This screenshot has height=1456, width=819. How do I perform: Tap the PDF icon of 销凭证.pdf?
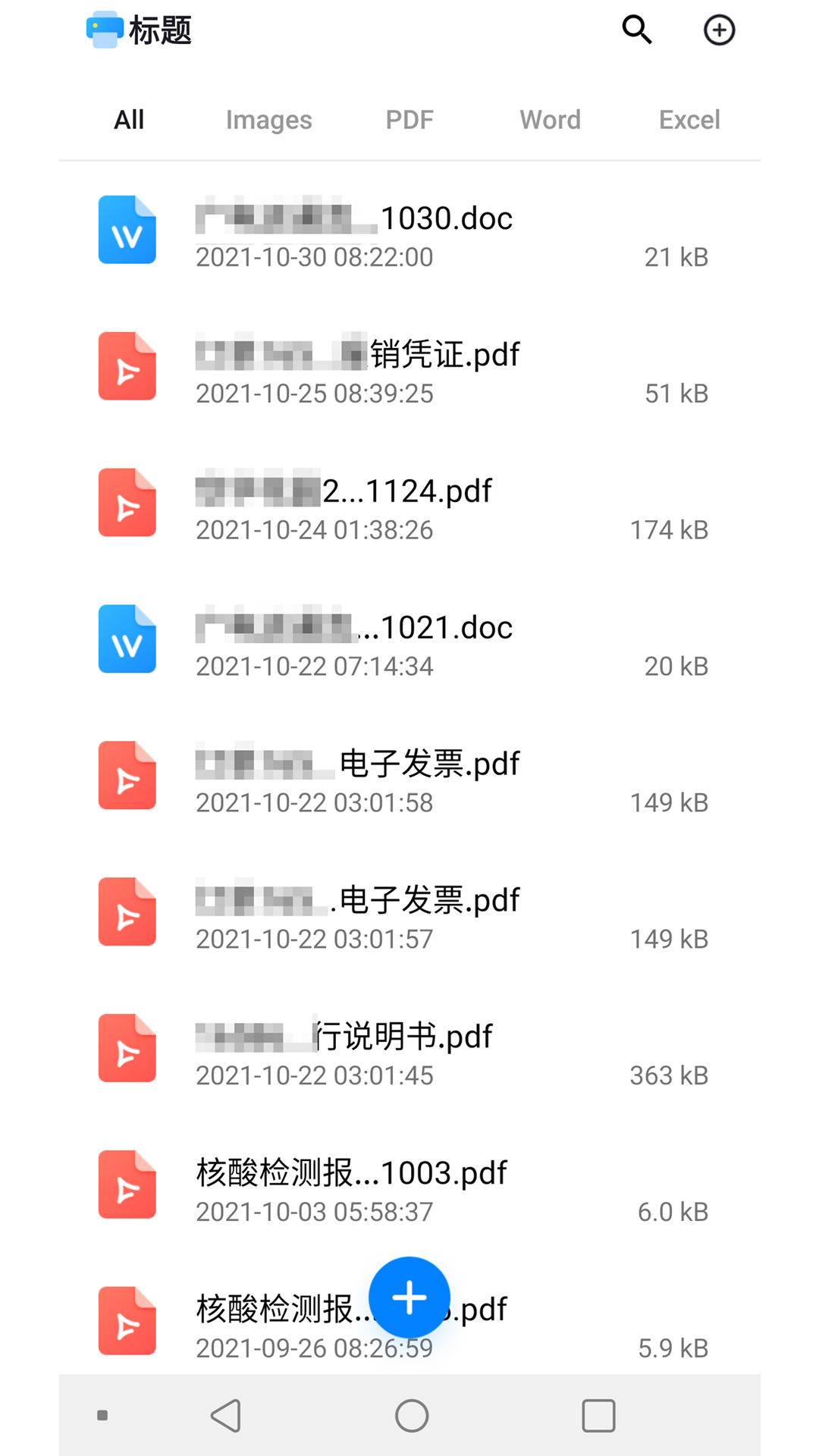coord(127,366)
